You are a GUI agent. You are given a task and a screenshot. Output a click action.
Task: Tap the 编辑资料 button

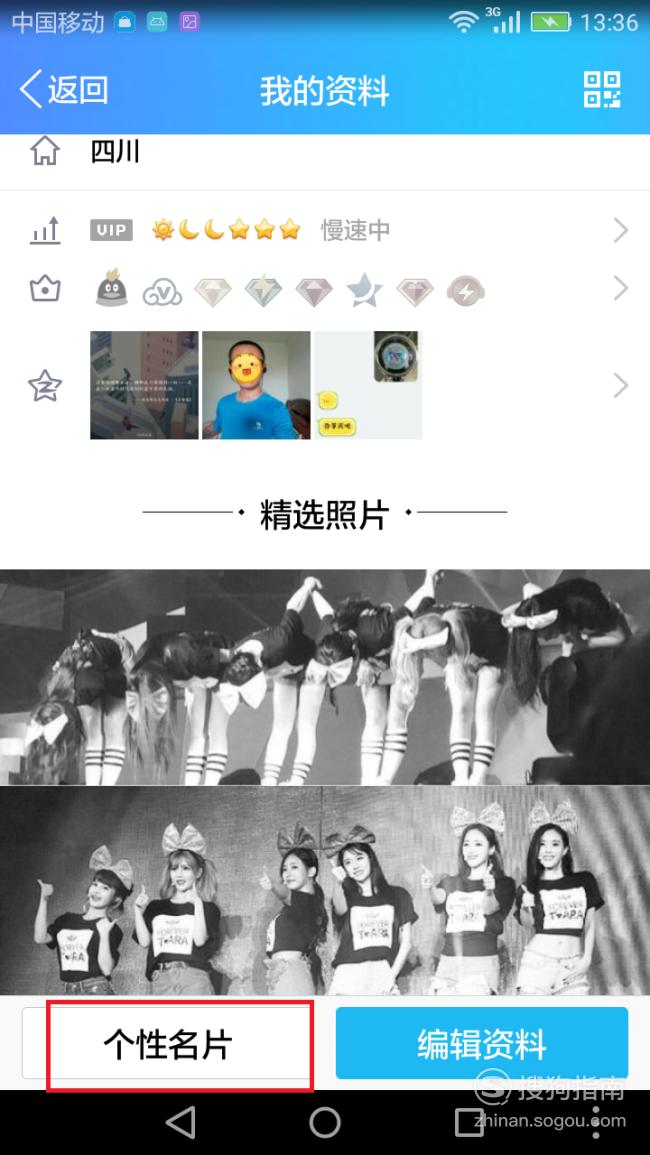click(x=482, y=1044)
